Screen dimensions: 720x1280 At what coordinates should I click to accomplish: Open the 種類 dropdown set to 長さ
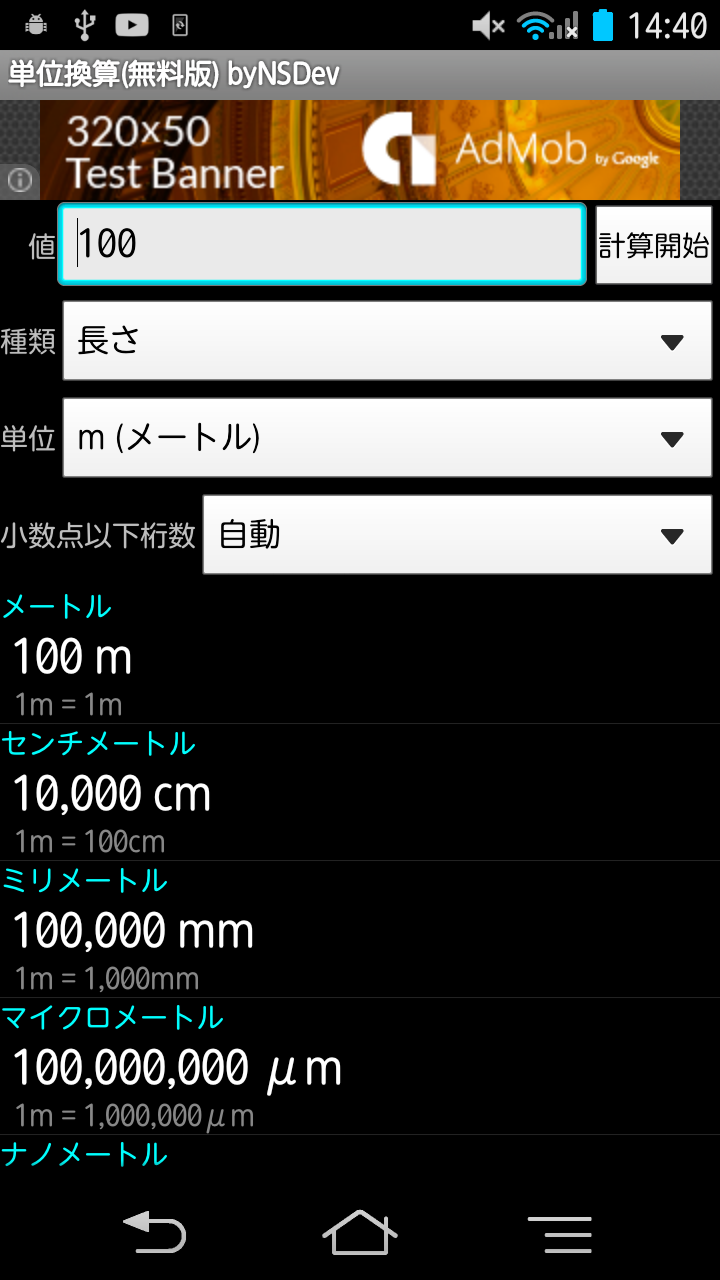[x=387, y=341]
